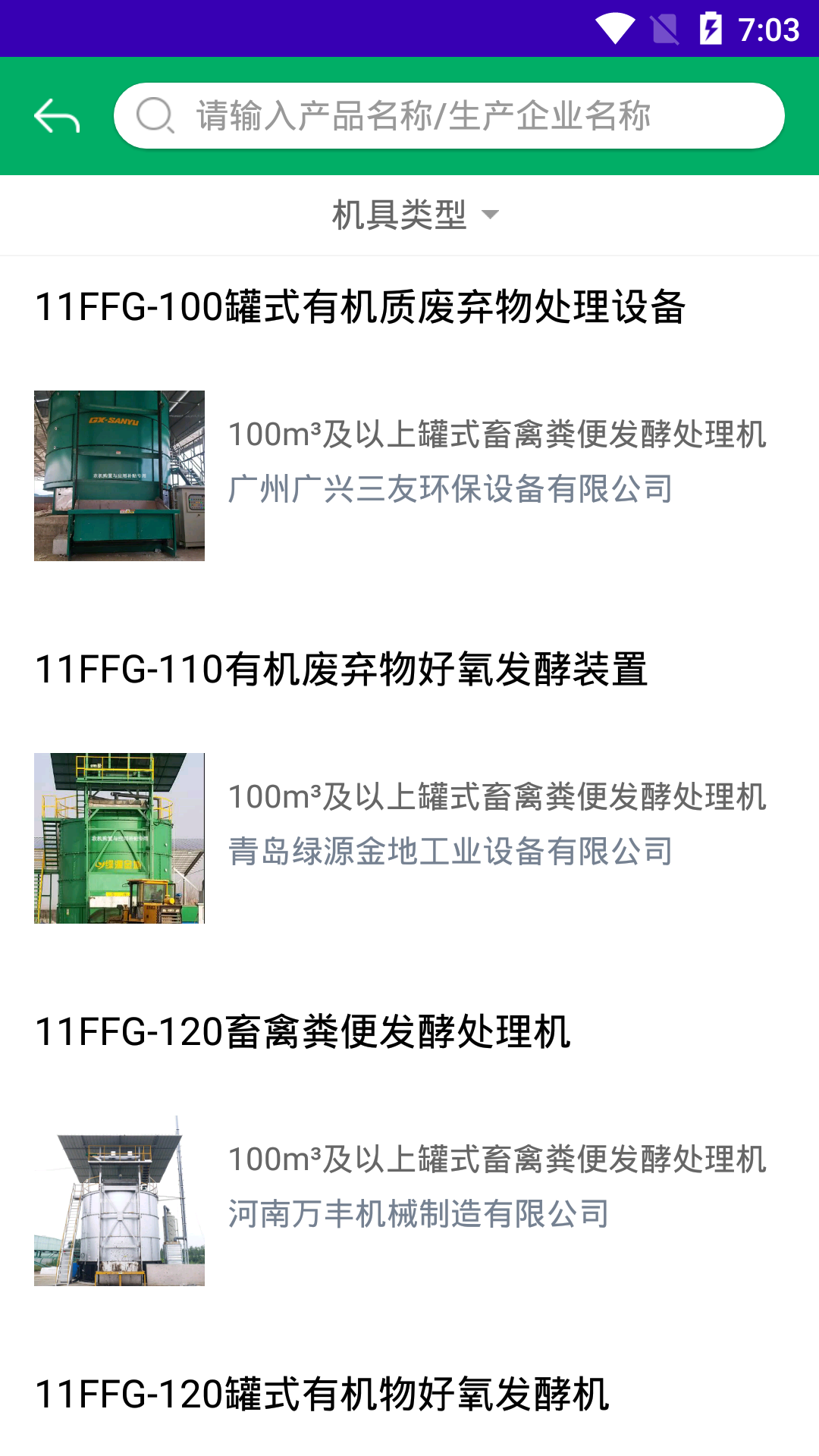819x1456 pixels.
Task: Tap the battery charging indicator
Action: [x=711, y=29]
